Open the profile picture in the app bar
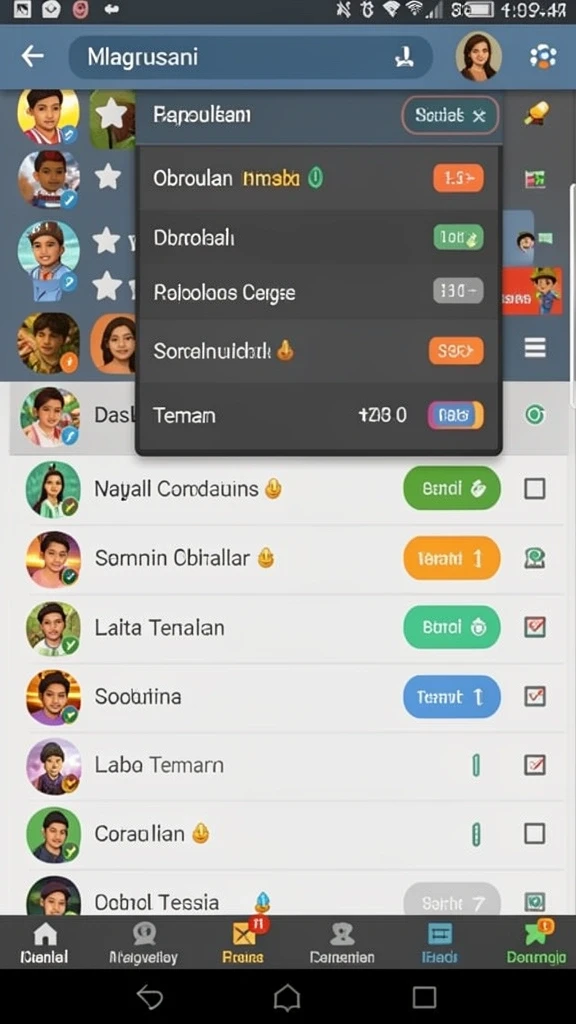This screenshot has width=576, height=1024. (478, 57)
